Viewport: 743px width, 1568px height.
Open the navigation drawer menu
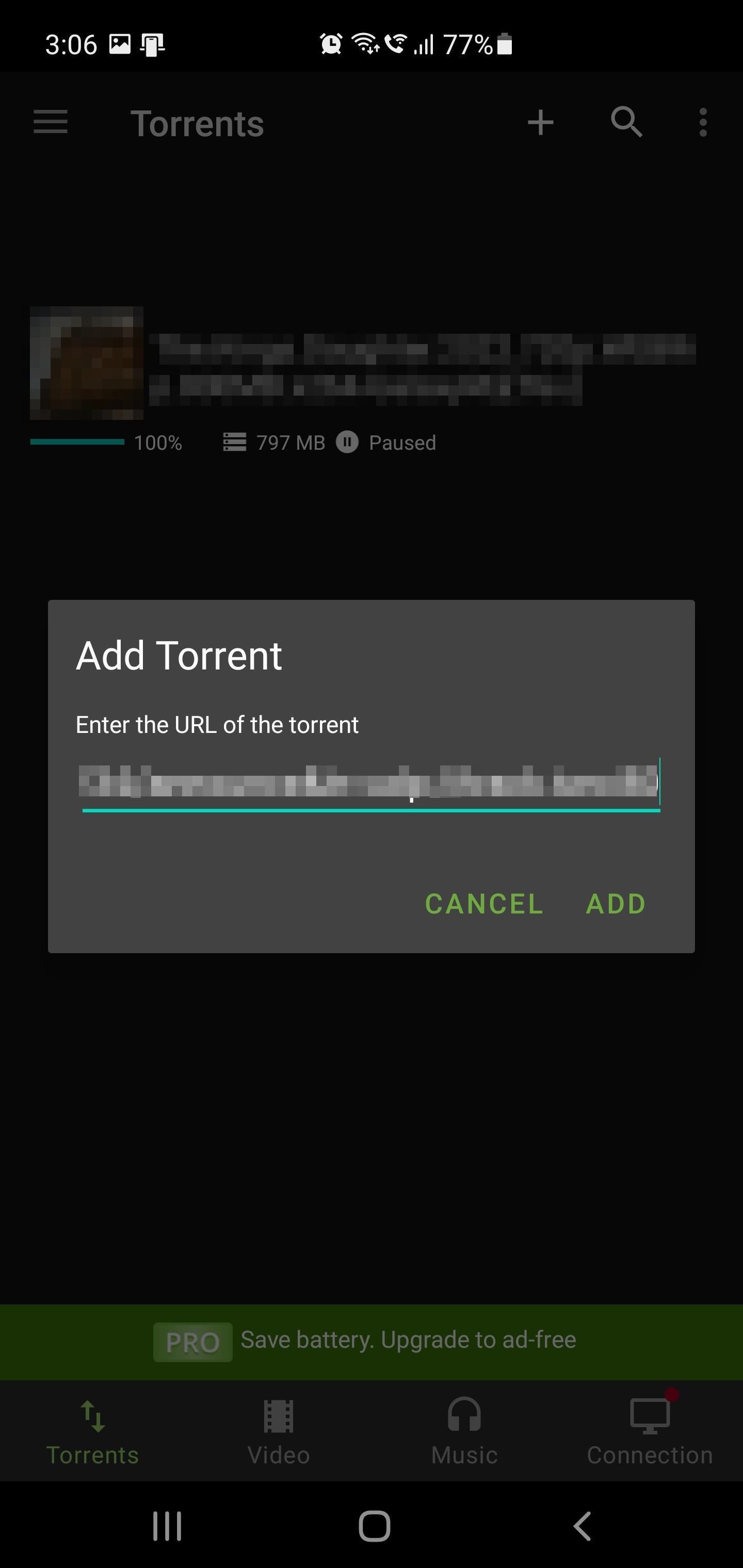point(50,123)
